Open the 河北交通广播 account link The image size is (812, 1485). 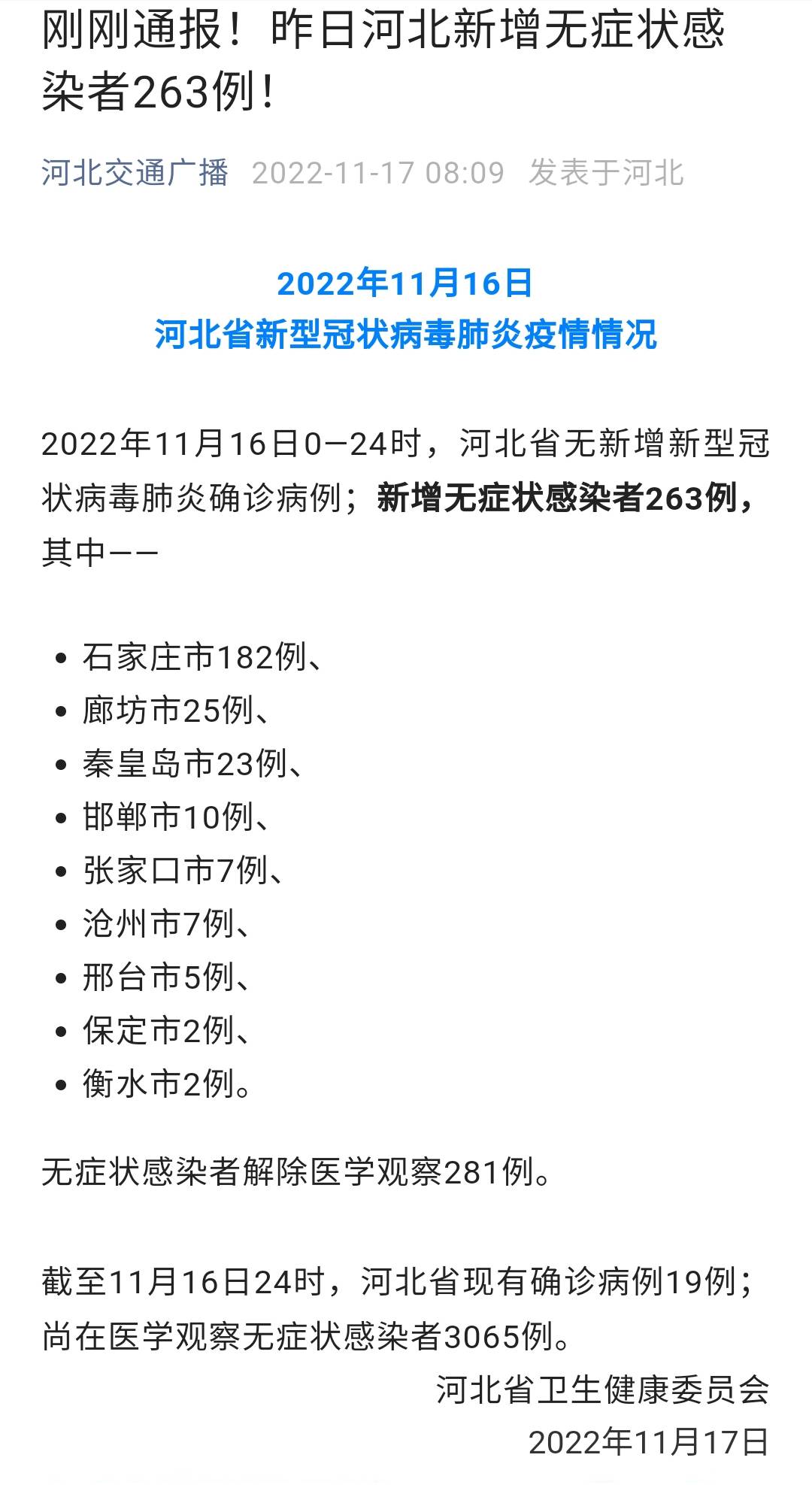pyautogui.click(x=135, y=173)
